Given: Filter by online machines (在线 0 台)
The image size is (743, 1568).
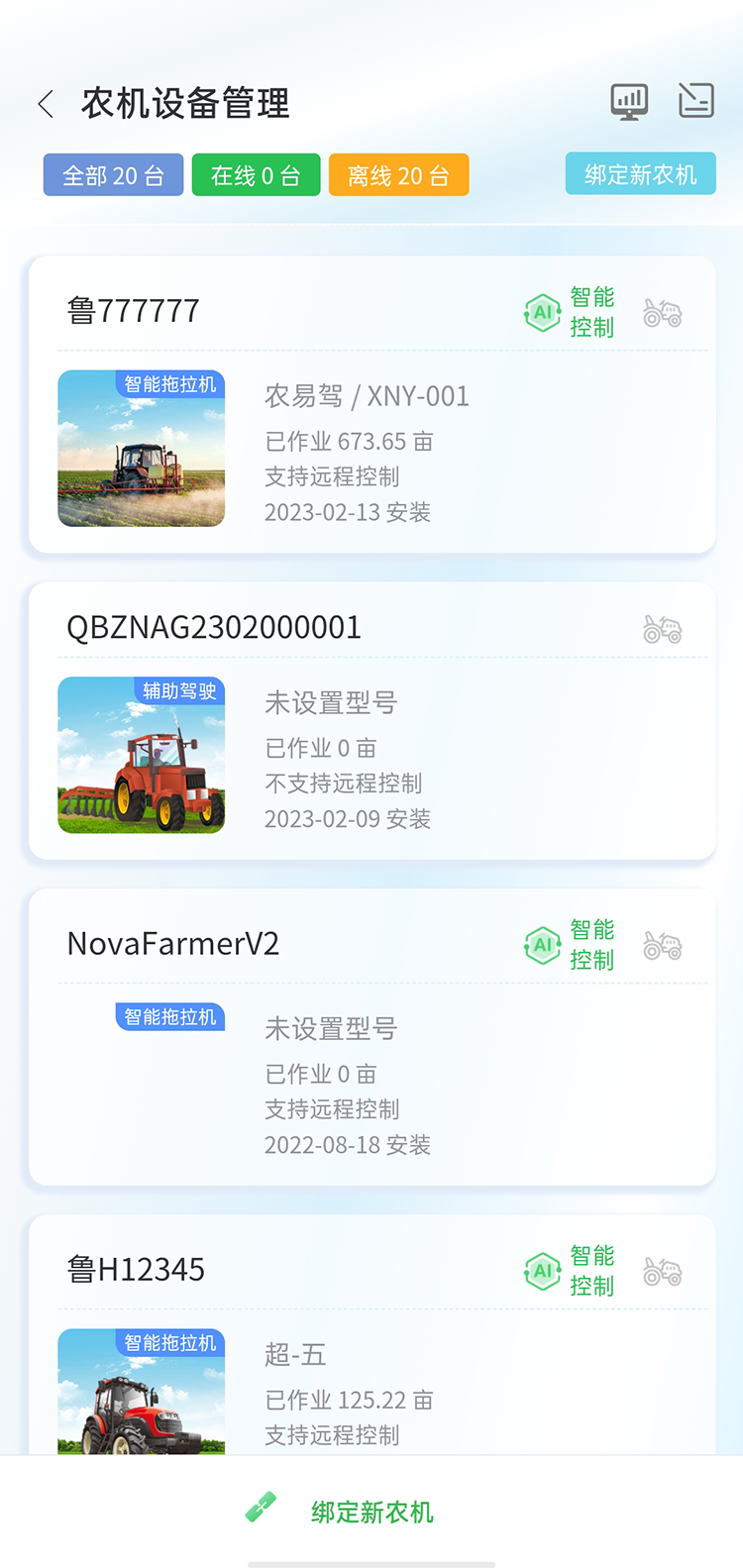Looking at the screenshot, I should point(256,175).
